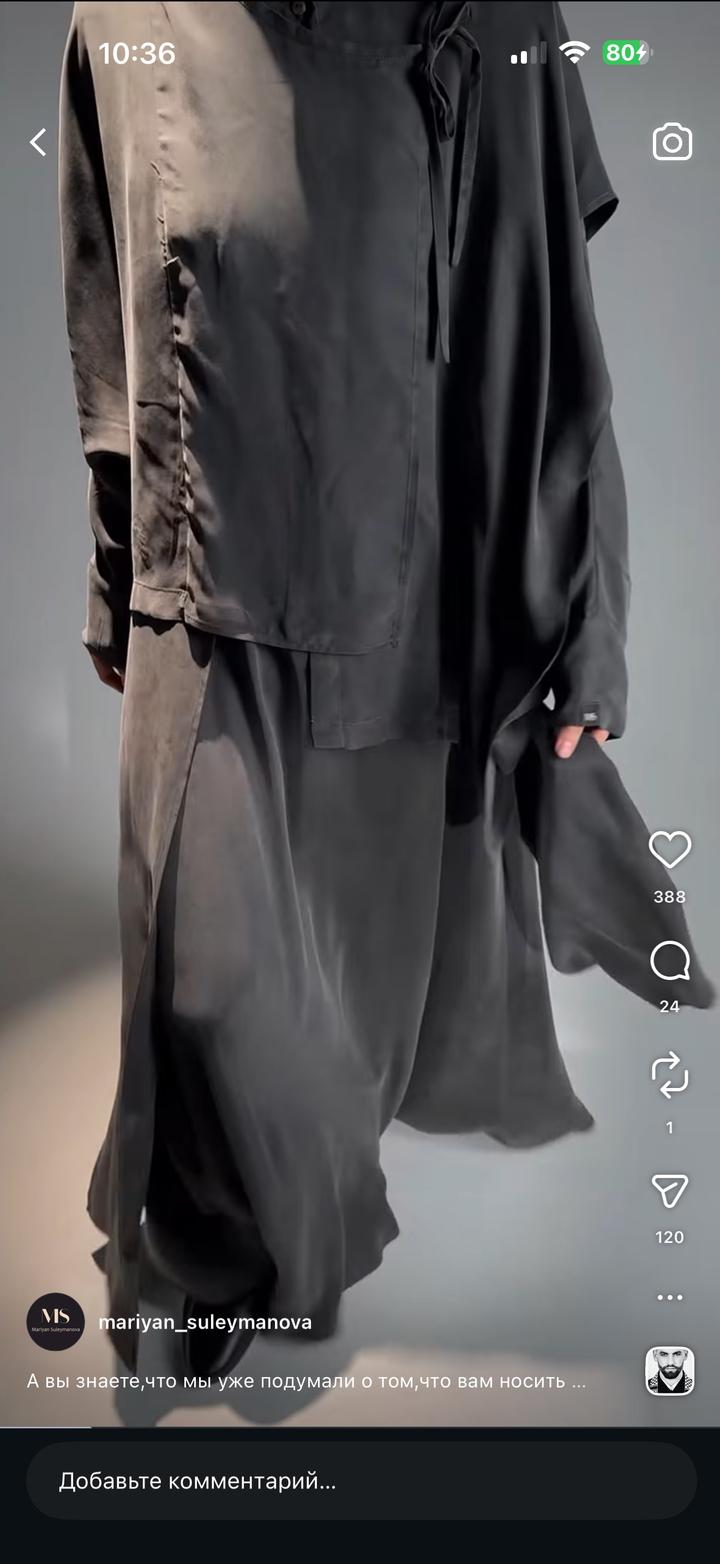Open the comments on this reel
The height and width of the screenshot is (1564, 720).
coord(670,962)
